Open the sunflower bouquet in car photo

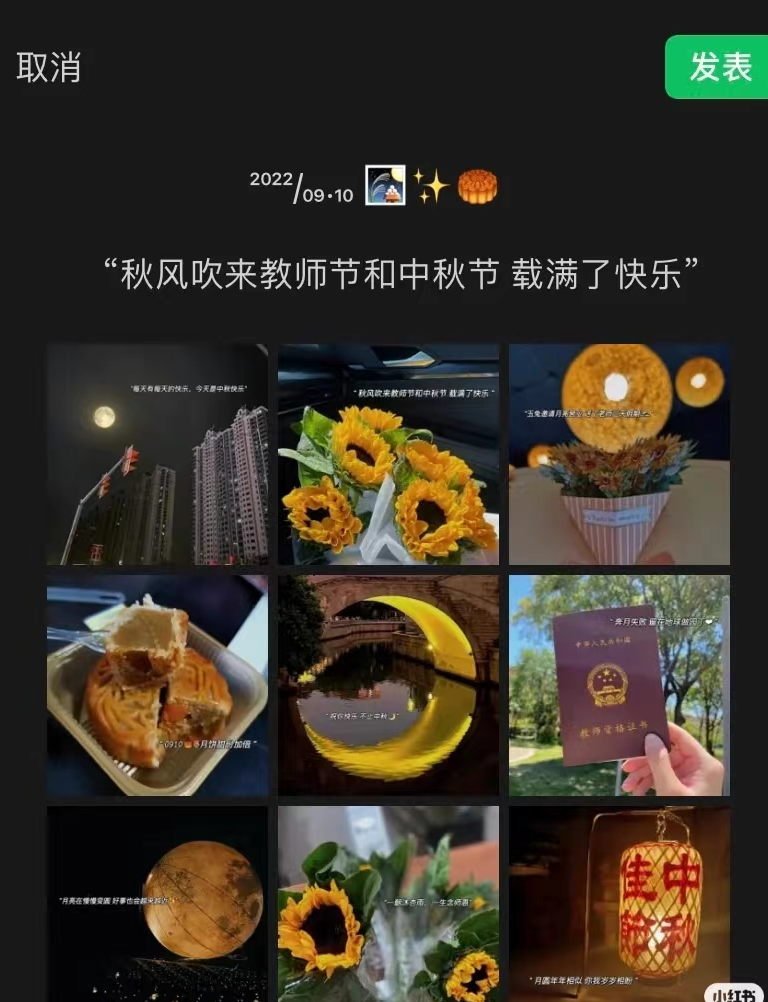click(x=388, y=454)
